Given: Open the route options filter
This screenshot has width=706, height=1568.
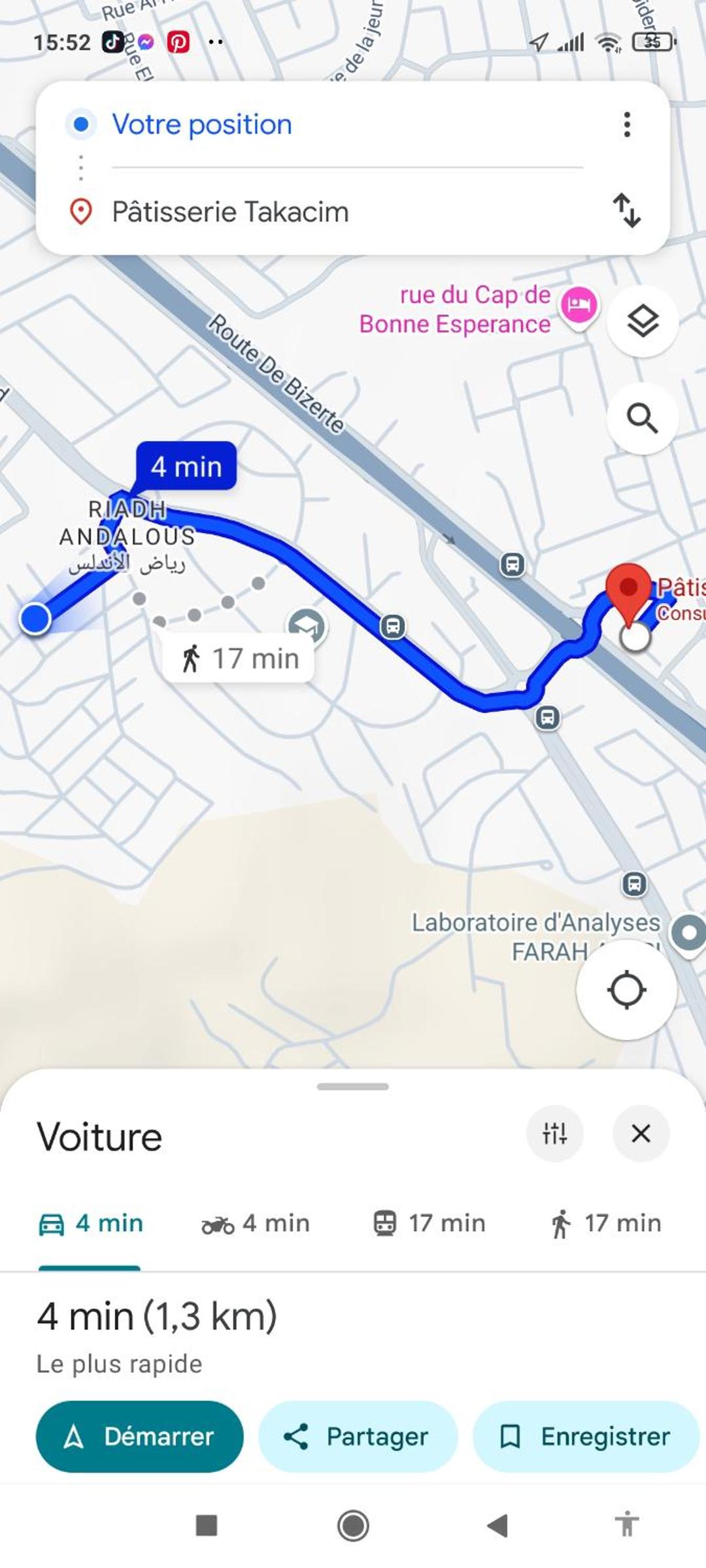Looking at the screenshot, I should click(x=554, y=1134).
